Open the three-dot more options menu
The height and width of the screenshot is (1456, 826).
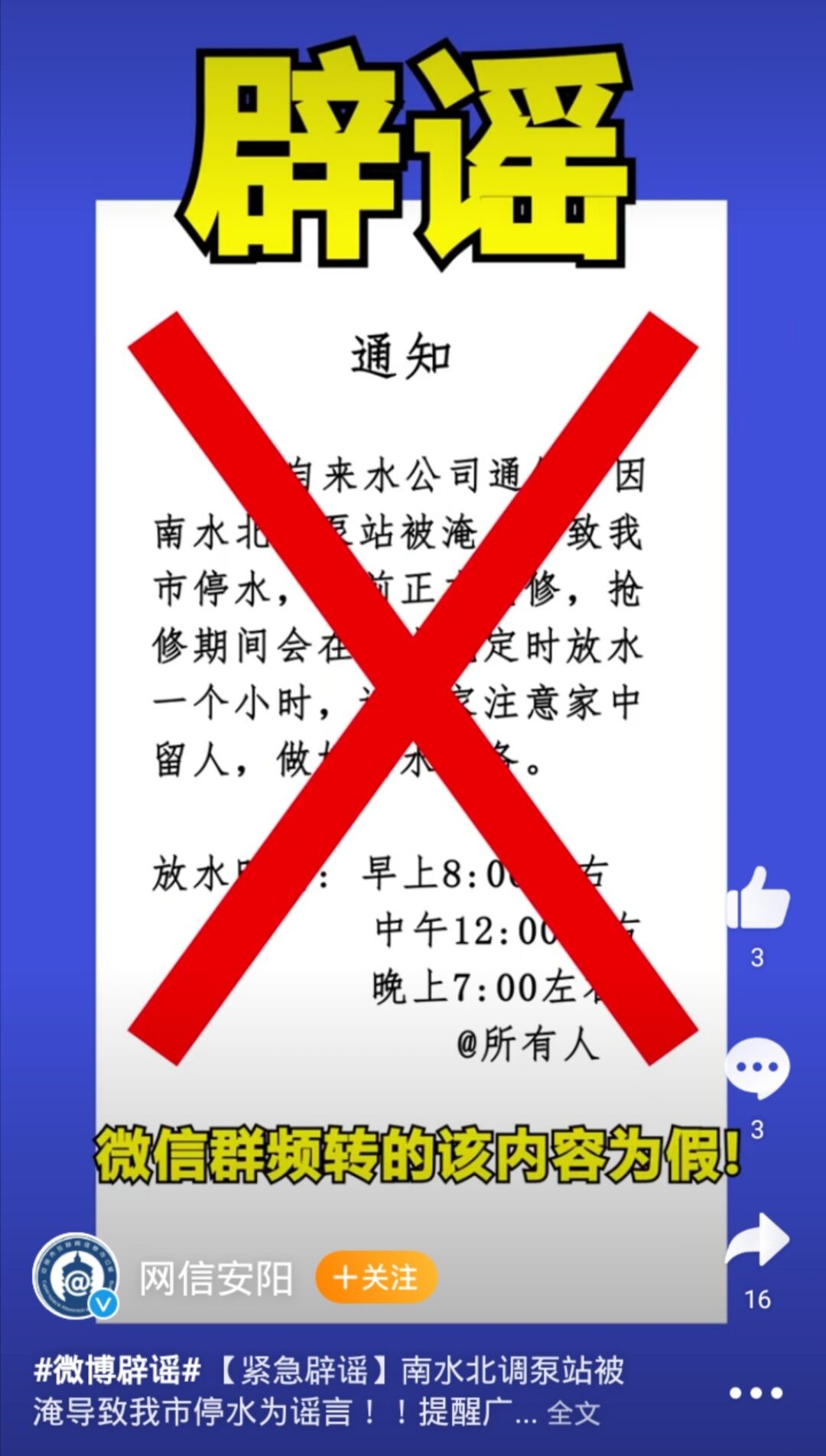click(x=756, y=1394)
